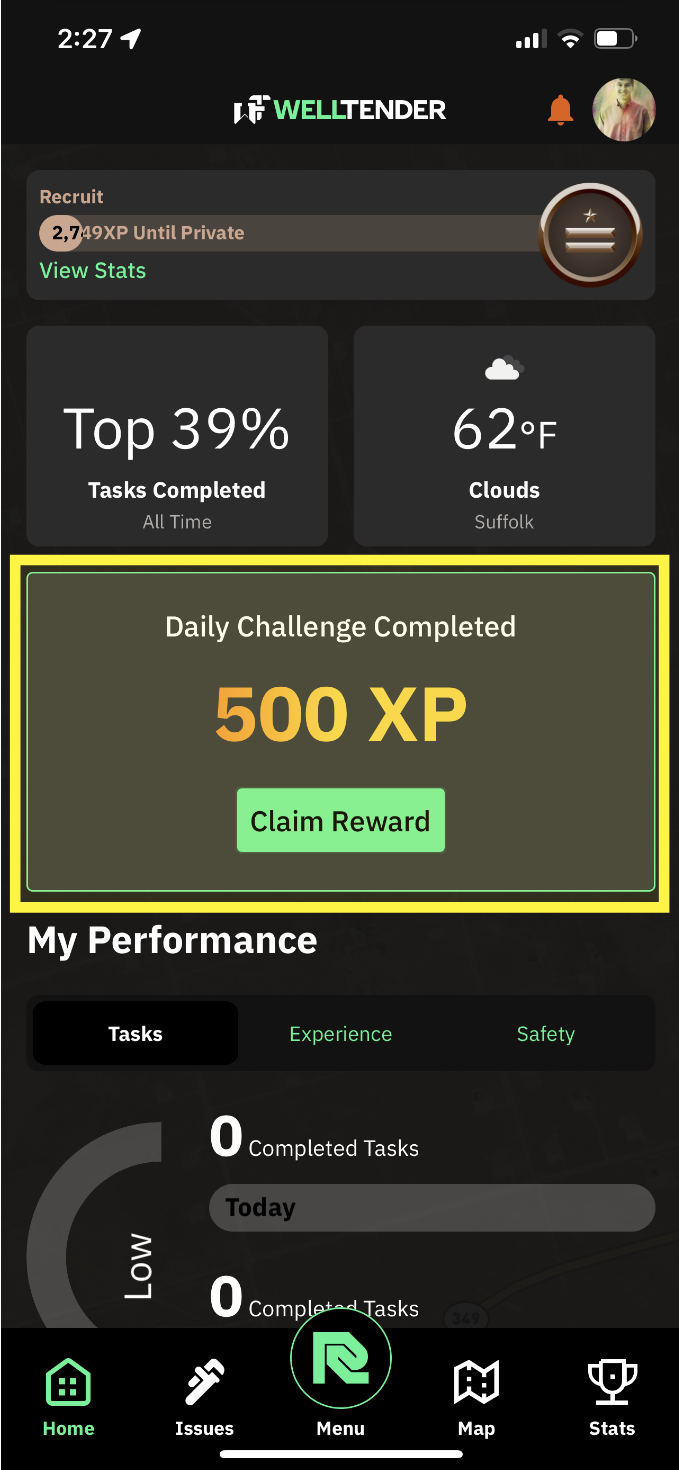Open the 62°F weather card

(504, 436)
